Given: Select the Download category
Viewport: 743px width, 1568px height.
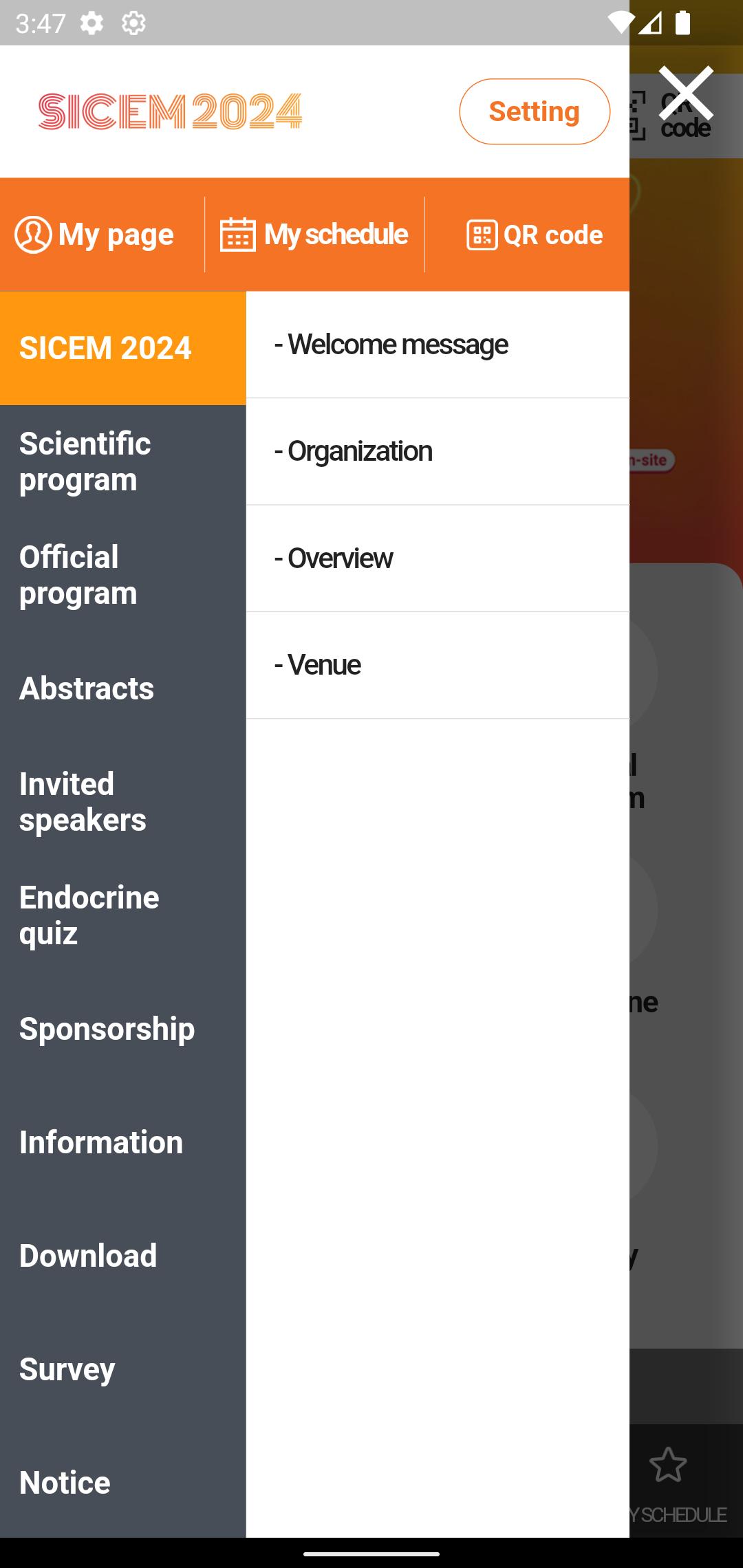Looking at the screenshot, I should click(123, 1256).
